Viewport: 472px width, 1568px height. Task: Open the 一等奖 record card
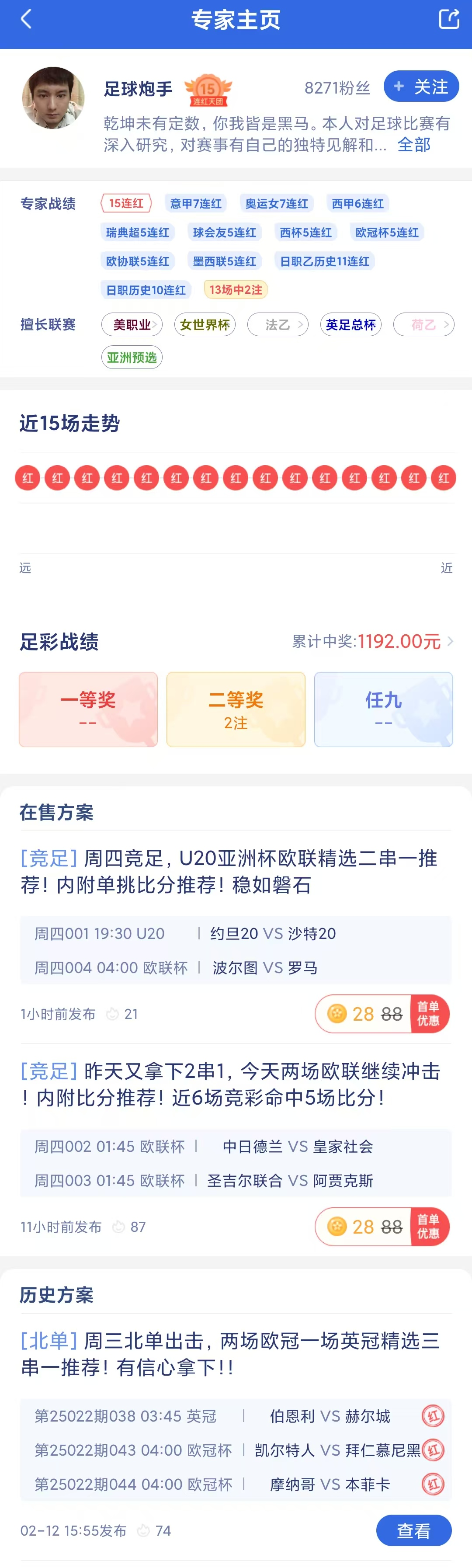[x=88, y=709]
